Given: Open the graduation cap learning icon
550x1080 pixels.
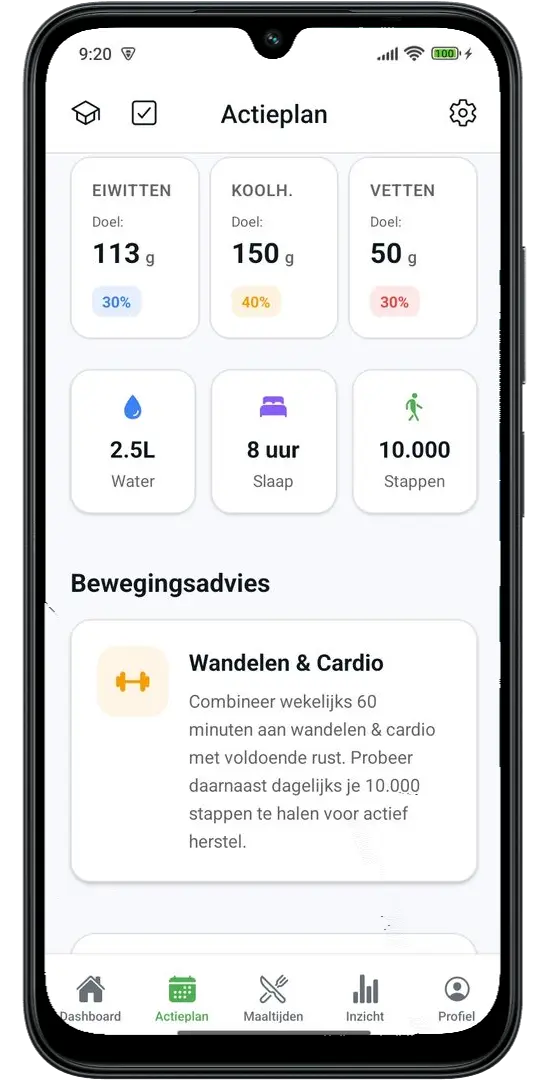Looking at the screenshot, I should (x=86, y=113).
